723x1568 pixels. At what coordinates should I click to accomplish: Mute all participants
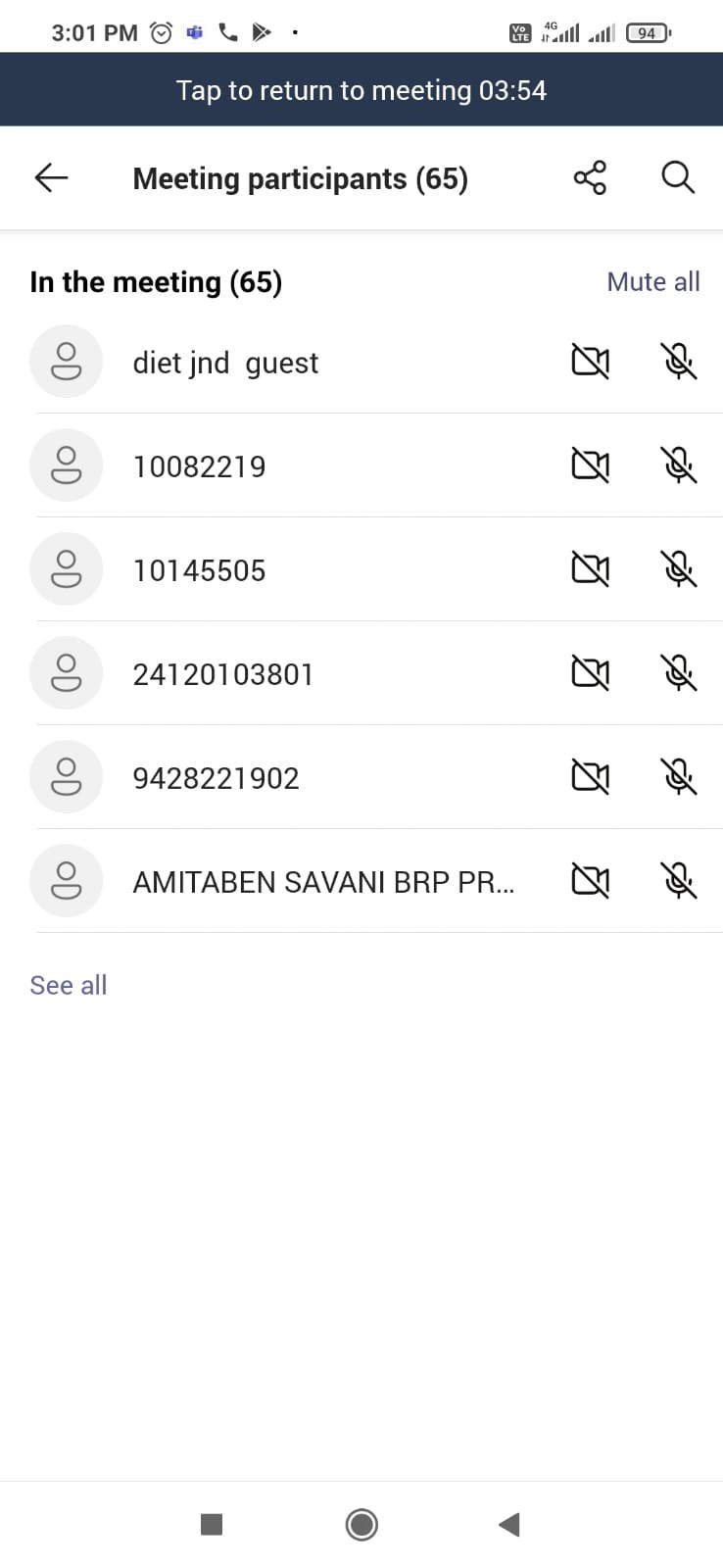point(653,282)
